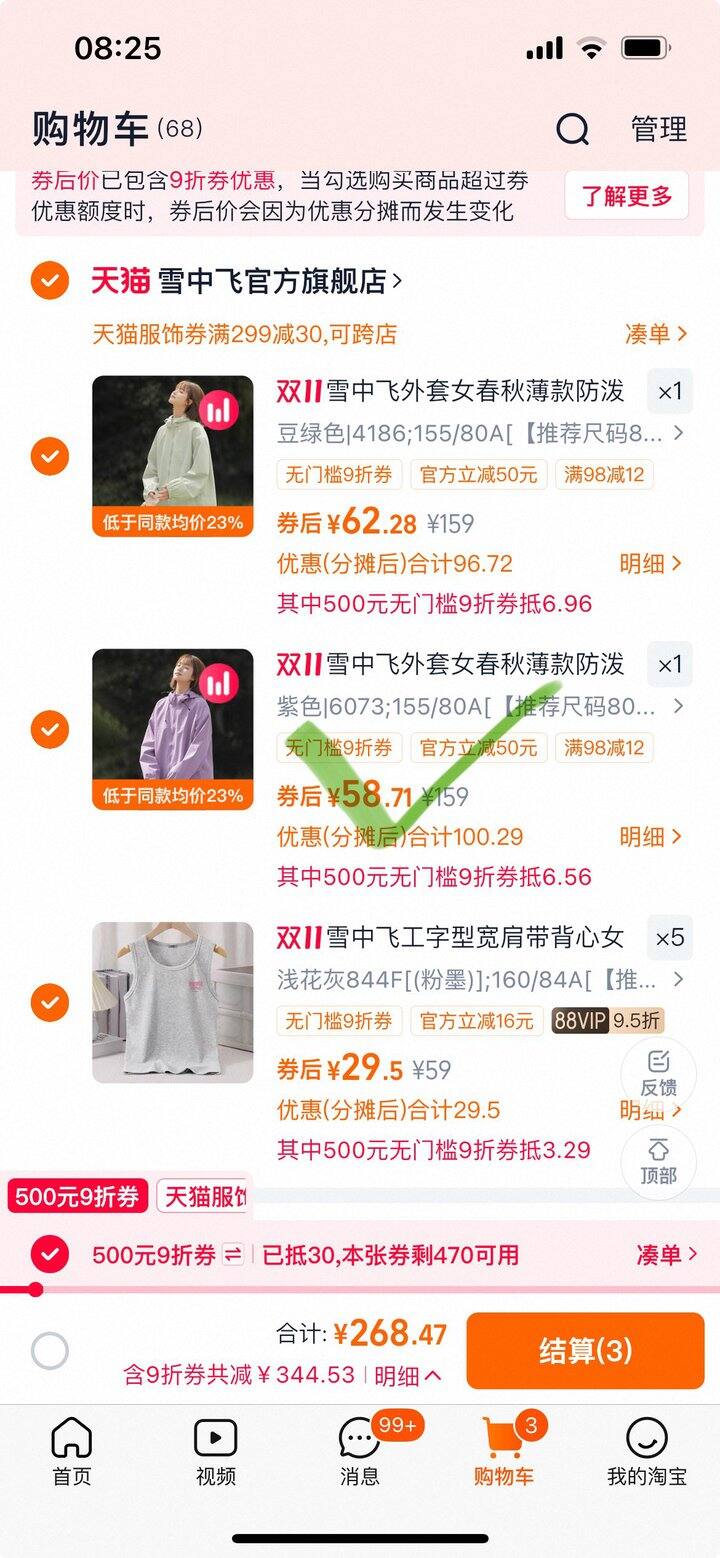Open the 反馈 feedback button
The width and height of the screenshot is (720, 1558).
[658, 1074]
